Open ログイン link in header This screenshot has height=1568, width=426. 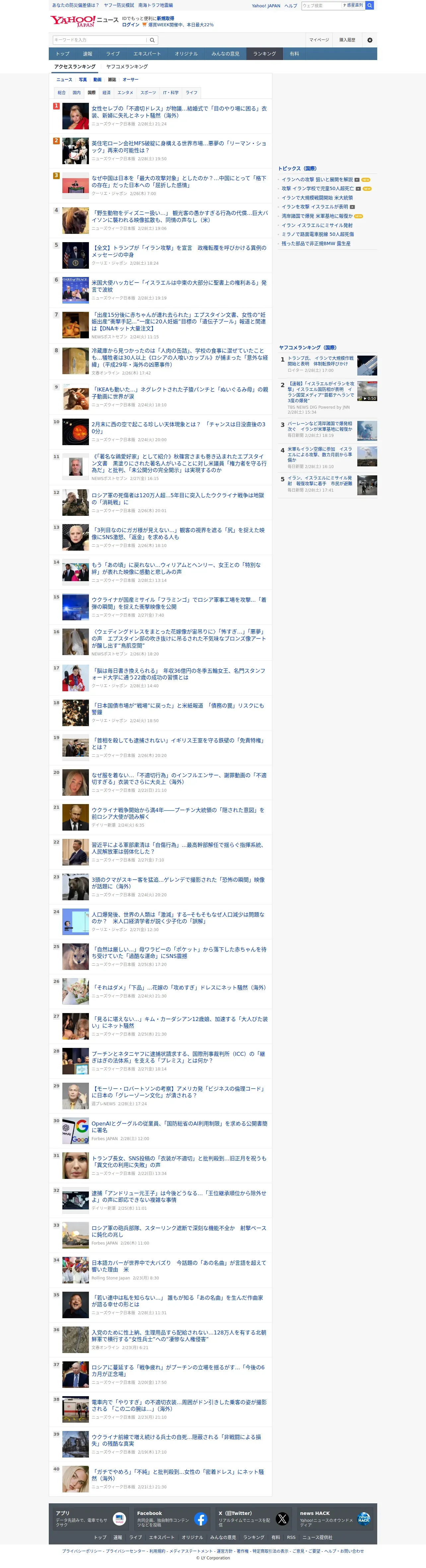(x=130, y=25)
